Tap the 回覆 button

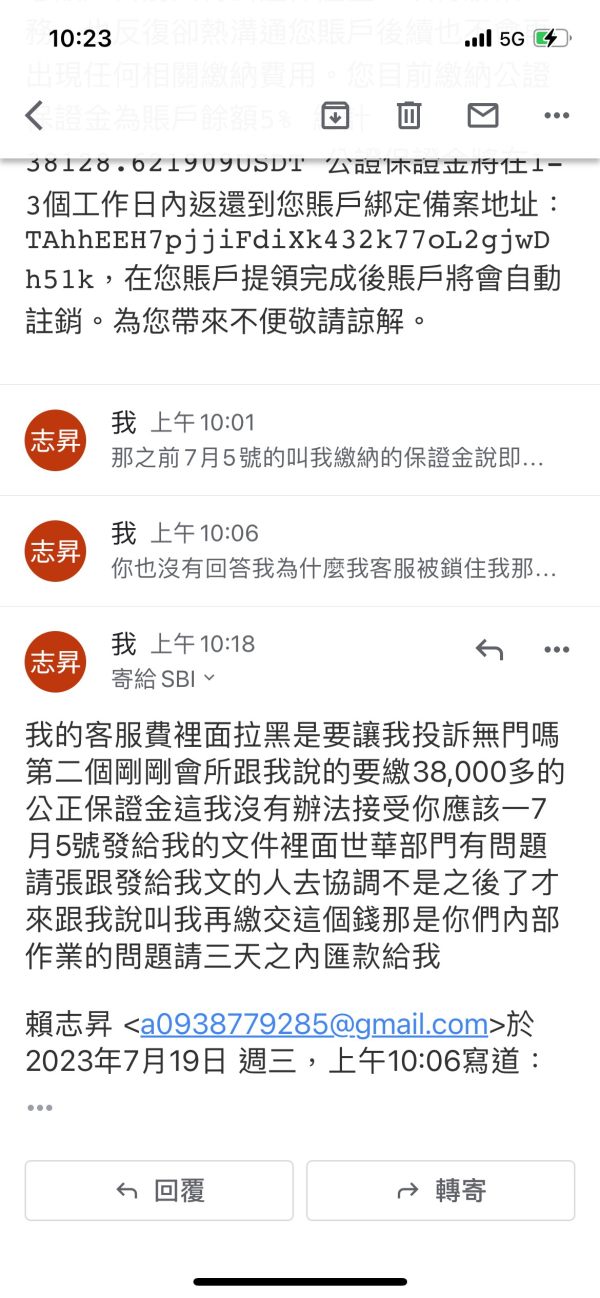pyautogui.click(x=159, y=1190)
